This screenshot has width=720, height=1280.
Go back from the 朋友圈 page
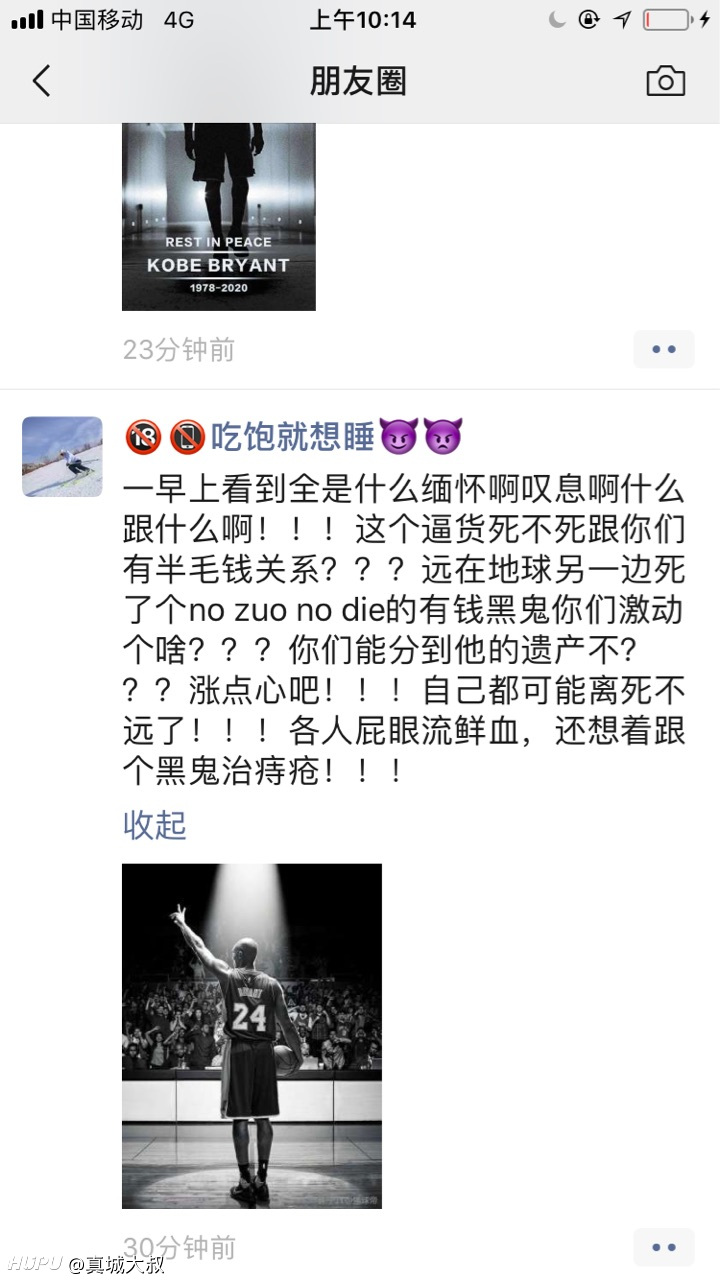click(x=41, y=81)
